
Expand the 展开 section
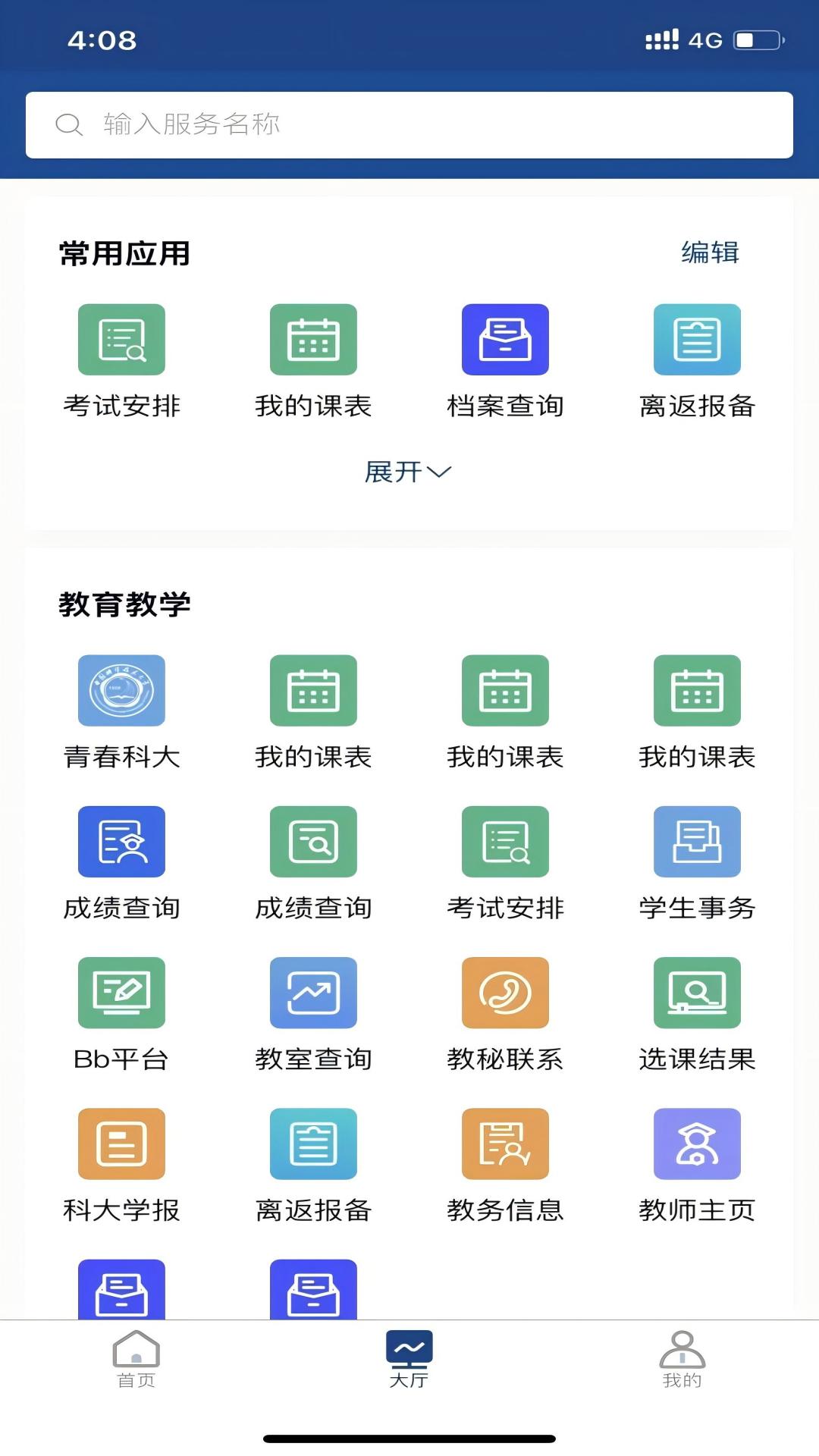click(x=408, y=472)
